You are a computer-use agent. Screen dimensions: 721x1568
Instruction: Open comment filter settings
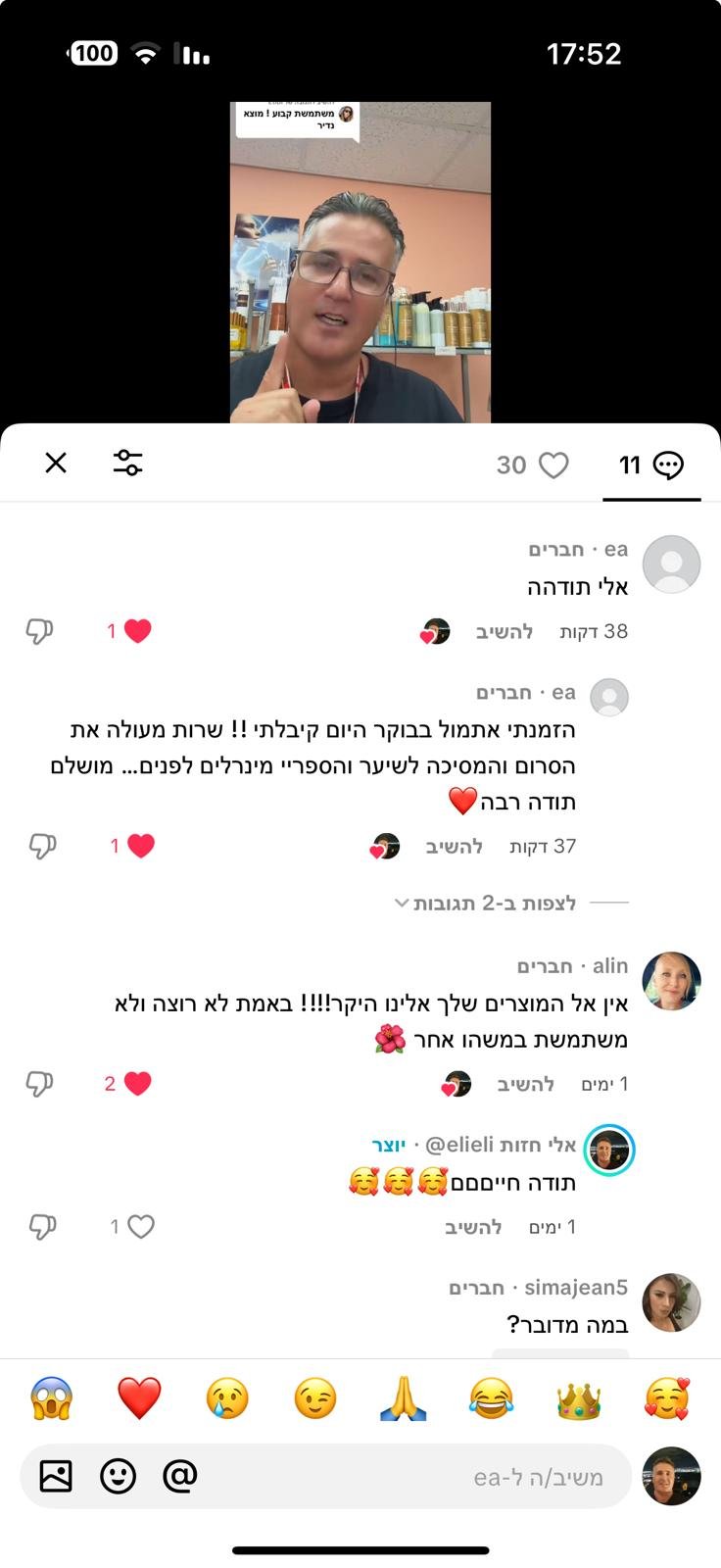pyautogui.click(x=127, y=463)
